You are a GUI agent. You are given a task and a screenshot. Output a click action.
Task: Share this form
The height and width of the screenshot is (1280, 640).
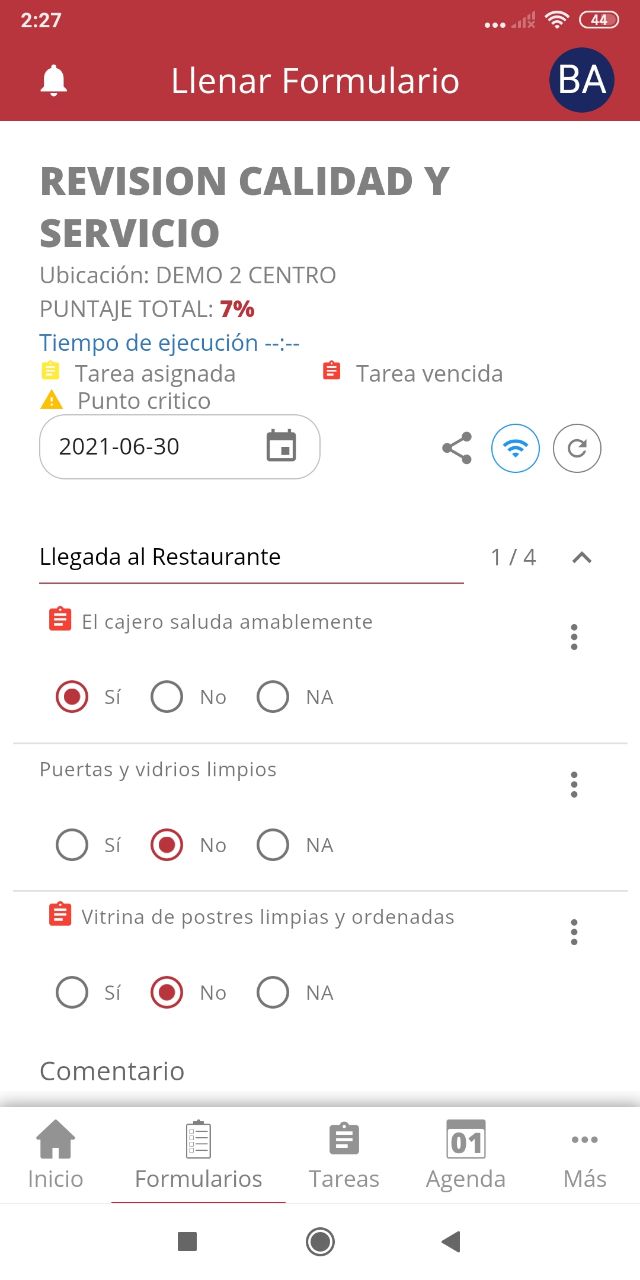point(457,448)
